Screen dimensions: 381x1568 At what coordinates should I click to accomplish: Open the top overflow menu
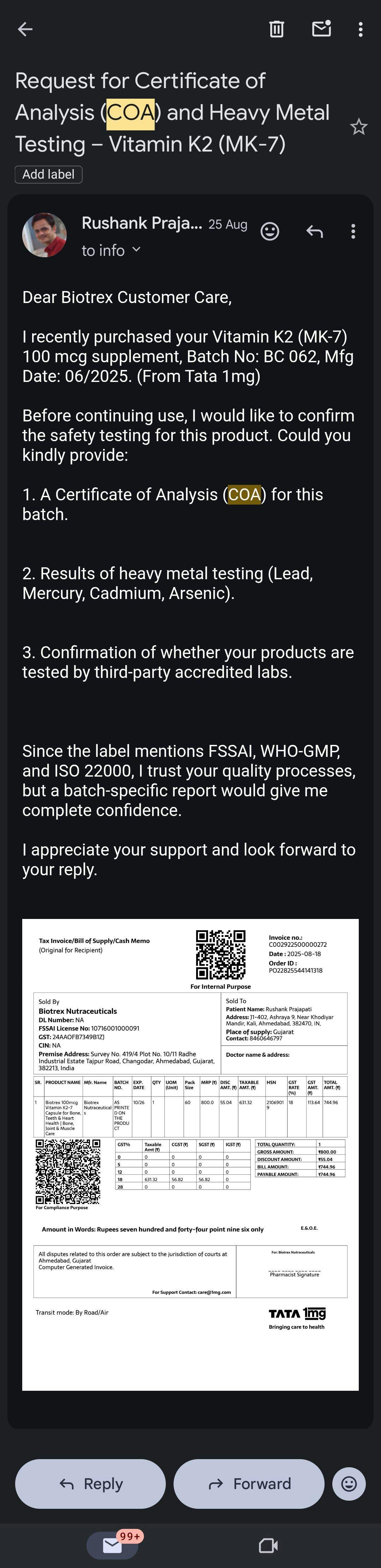pos(361,29)
